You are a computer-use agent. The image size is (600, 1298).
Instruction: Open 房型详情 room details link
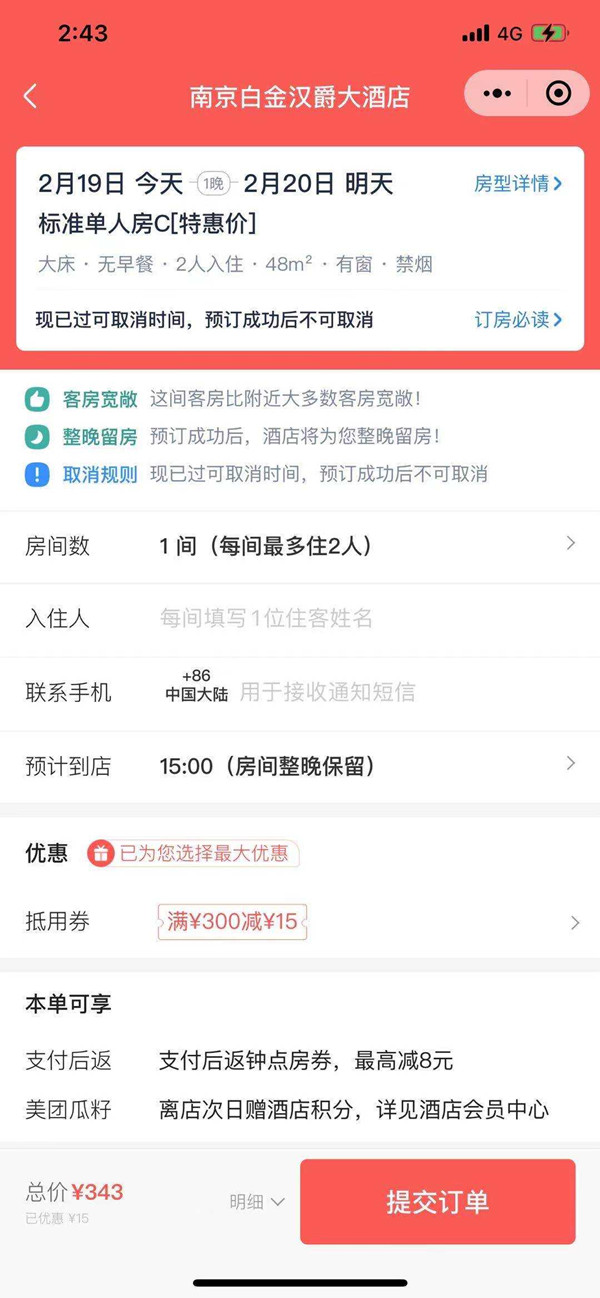point(517,184)
